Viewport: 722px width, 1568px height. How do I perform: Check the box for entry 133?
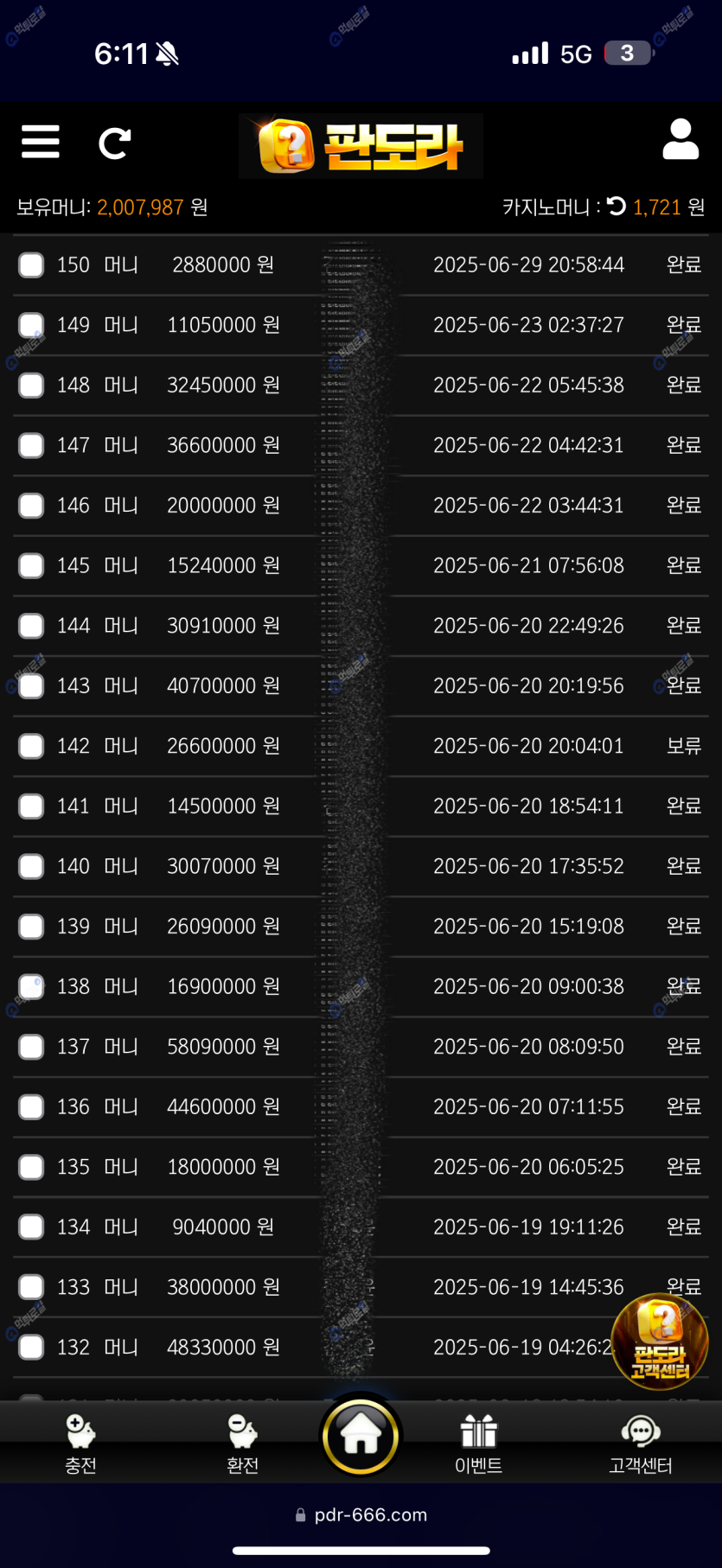tap(32, 1287)
